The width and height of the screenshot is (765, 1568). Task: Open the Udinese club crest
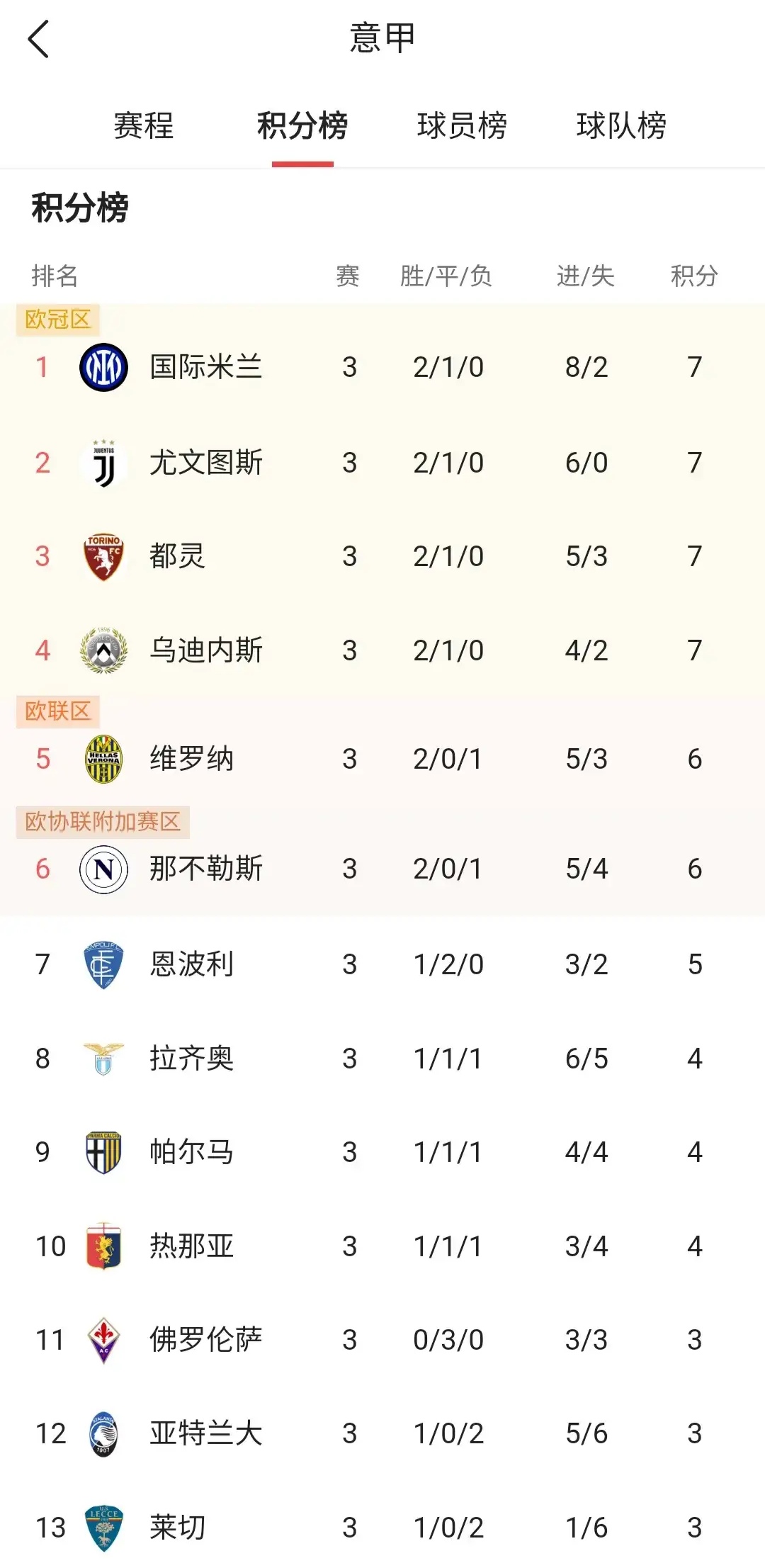(x=103, y=651)
